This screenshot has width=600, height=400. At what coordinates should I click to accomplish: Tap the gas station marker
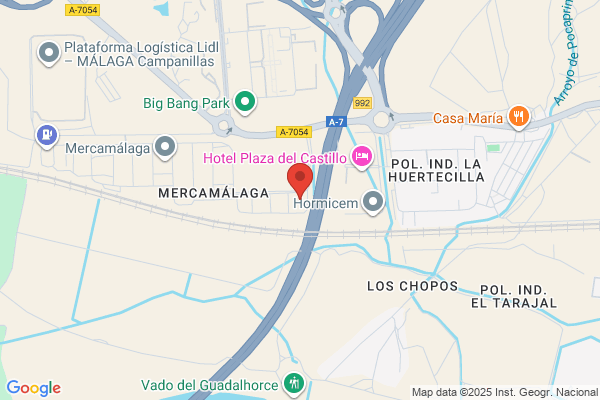pos(47,137)
